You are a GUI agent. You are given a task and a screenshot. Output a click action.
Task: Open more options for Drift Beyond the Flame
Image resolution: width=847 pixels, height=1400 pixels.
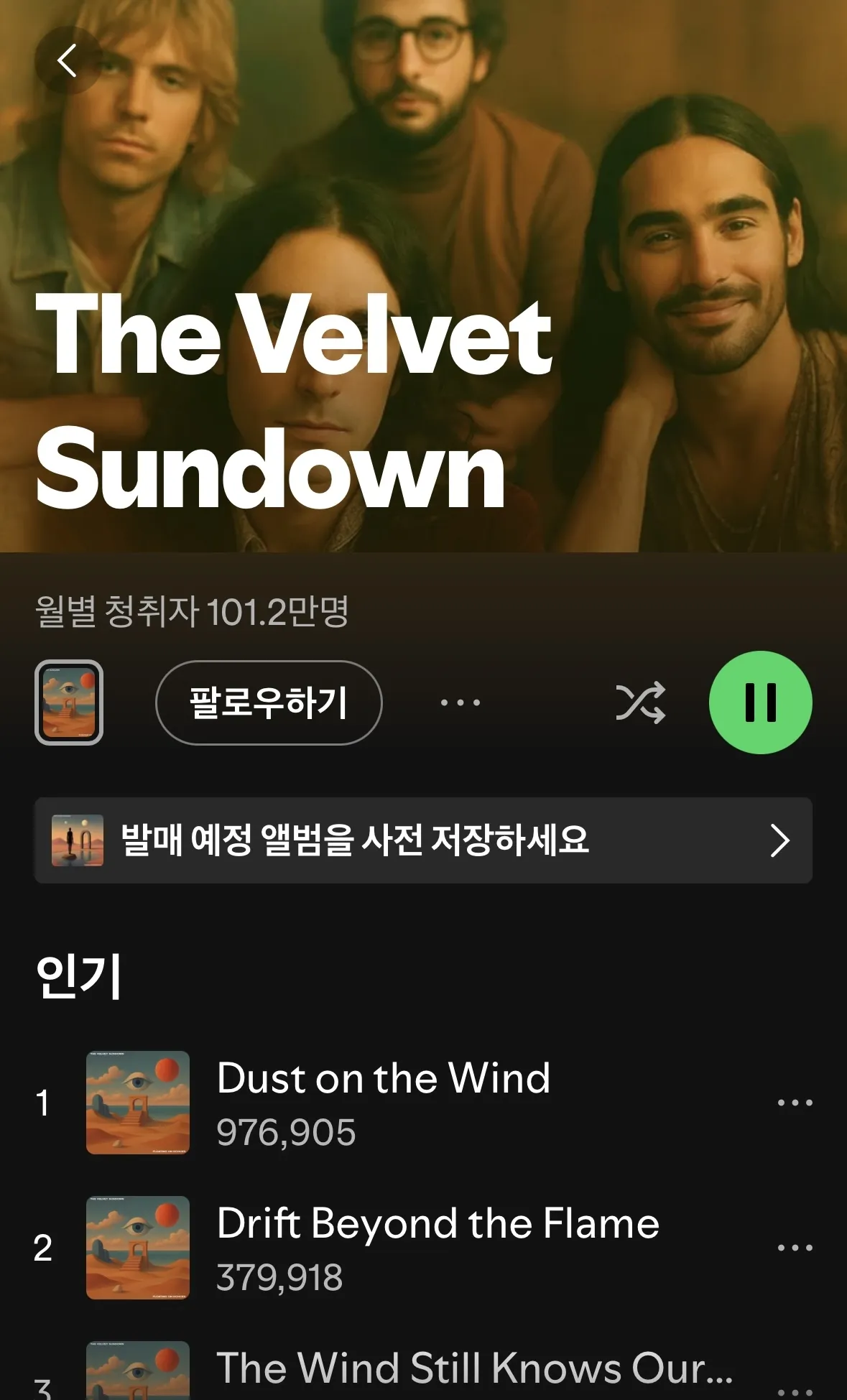tap(795, 1248)
